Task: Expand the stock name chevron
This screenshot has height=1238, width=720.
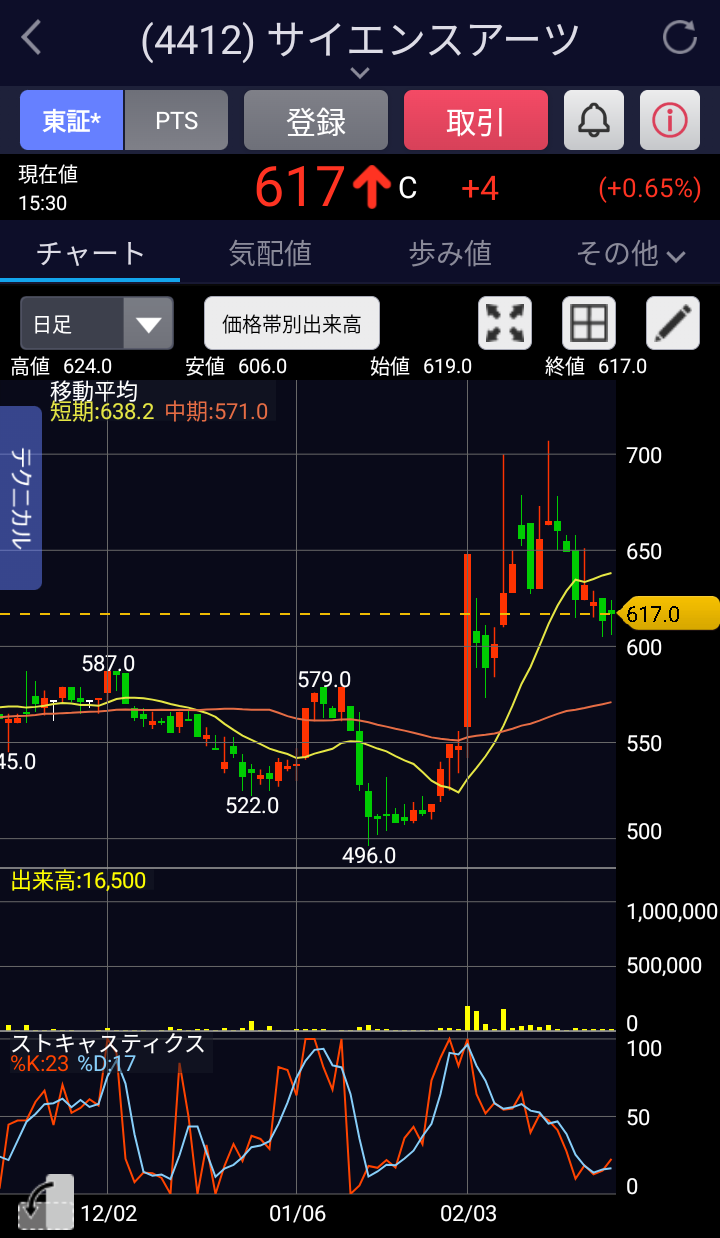Action: click(x=360, y=73)
